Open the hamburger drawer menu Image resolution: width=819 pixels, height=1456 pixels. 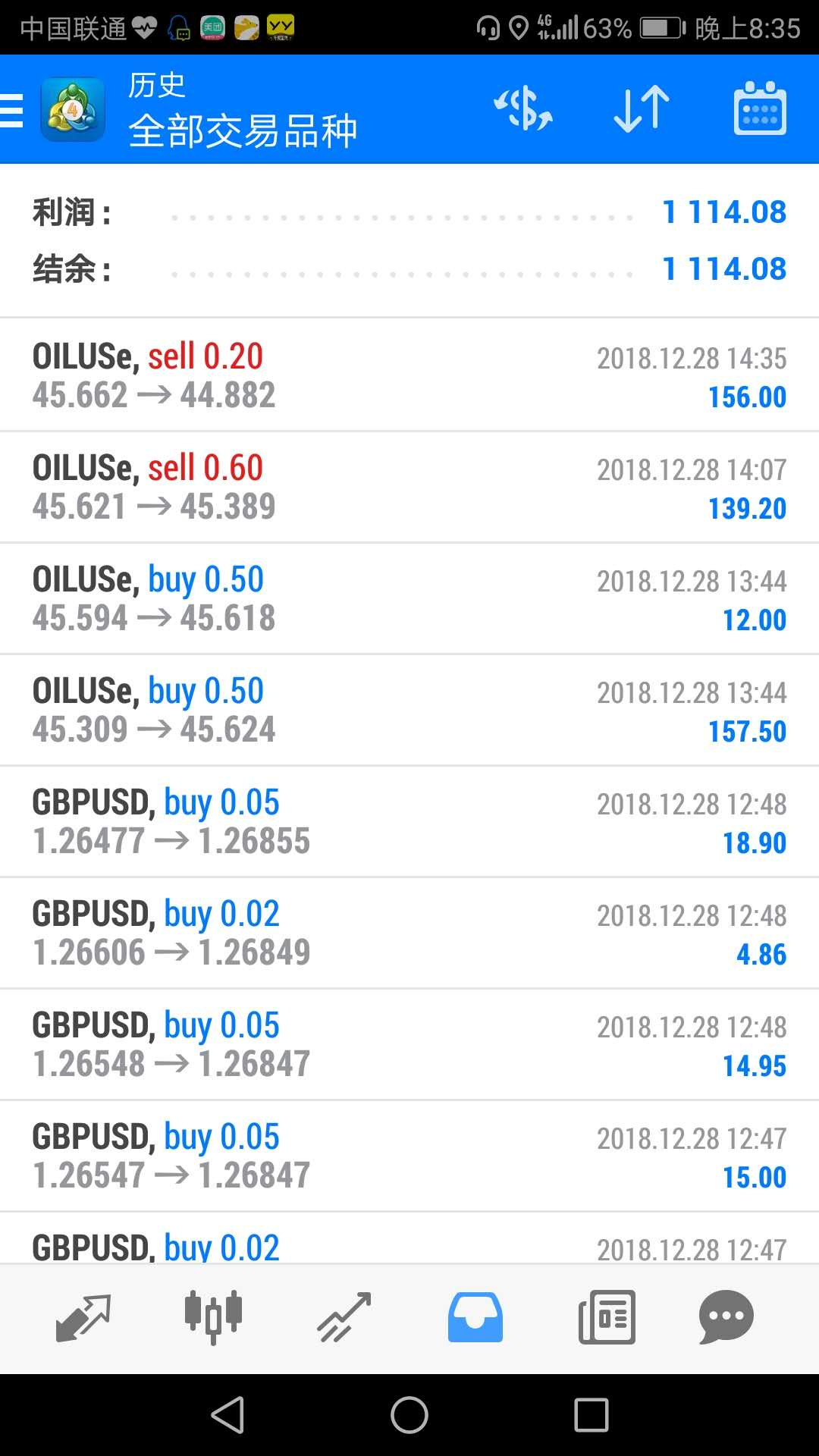12,110
